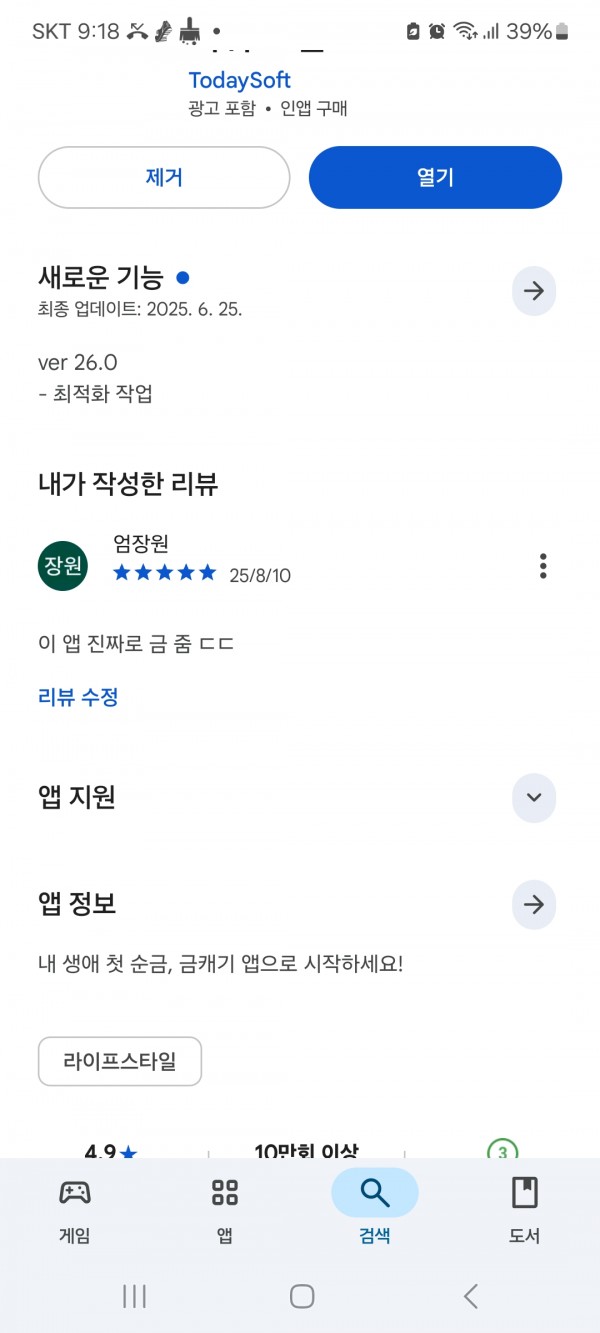Expand the 앱 지원 section
Viewport: 600px width, 1333px height.
click(x=534, y=798)
